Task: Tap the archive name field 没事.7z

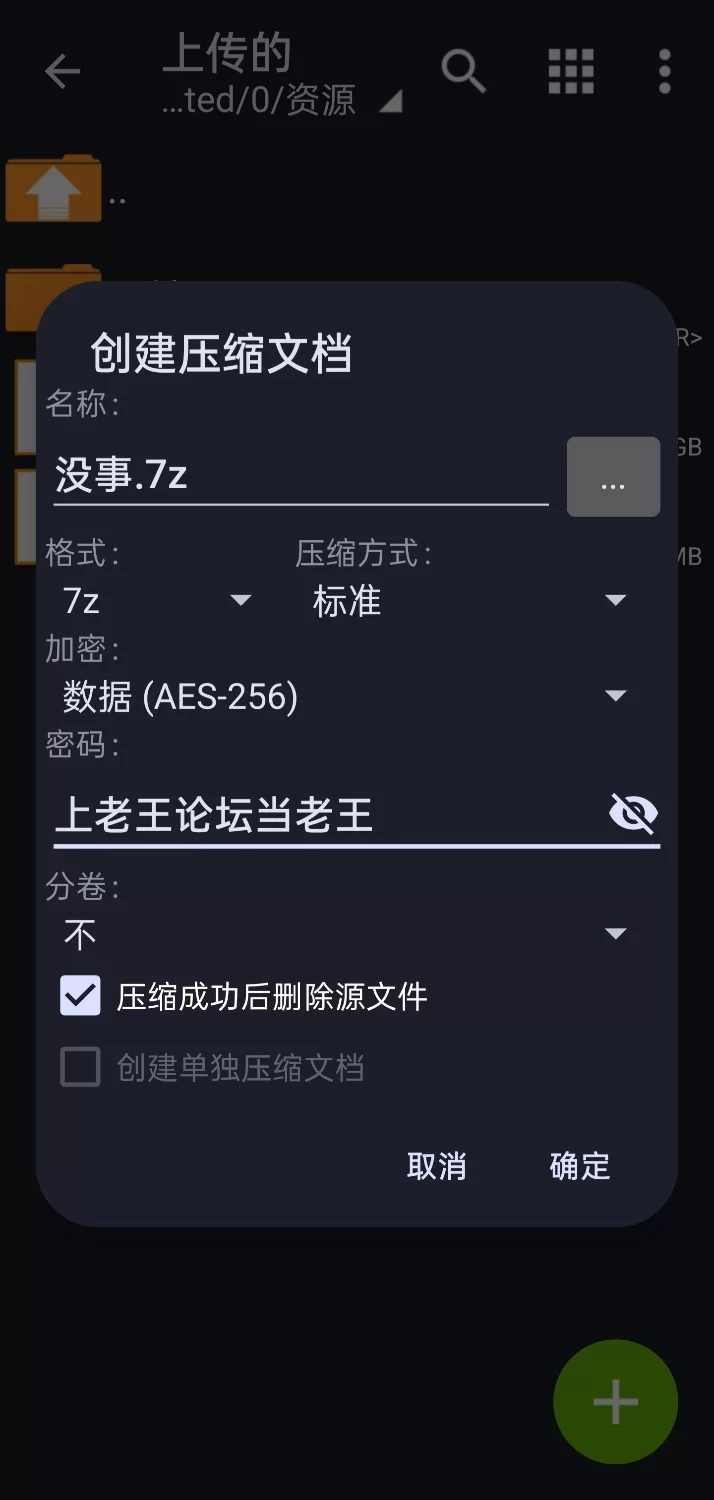Action: pyautogui.click(x=300, y=476)
